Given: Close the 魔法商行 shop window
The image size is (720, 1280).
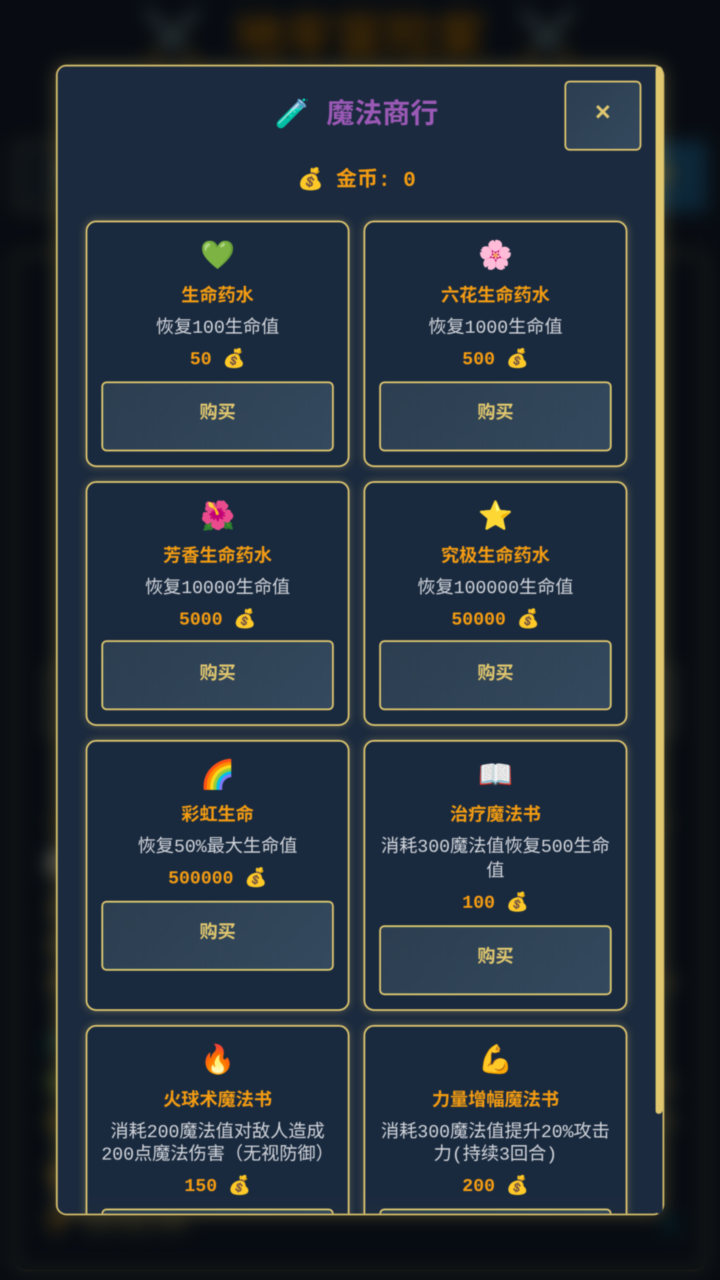Looking at the screenshot, I should coord(602,114).
